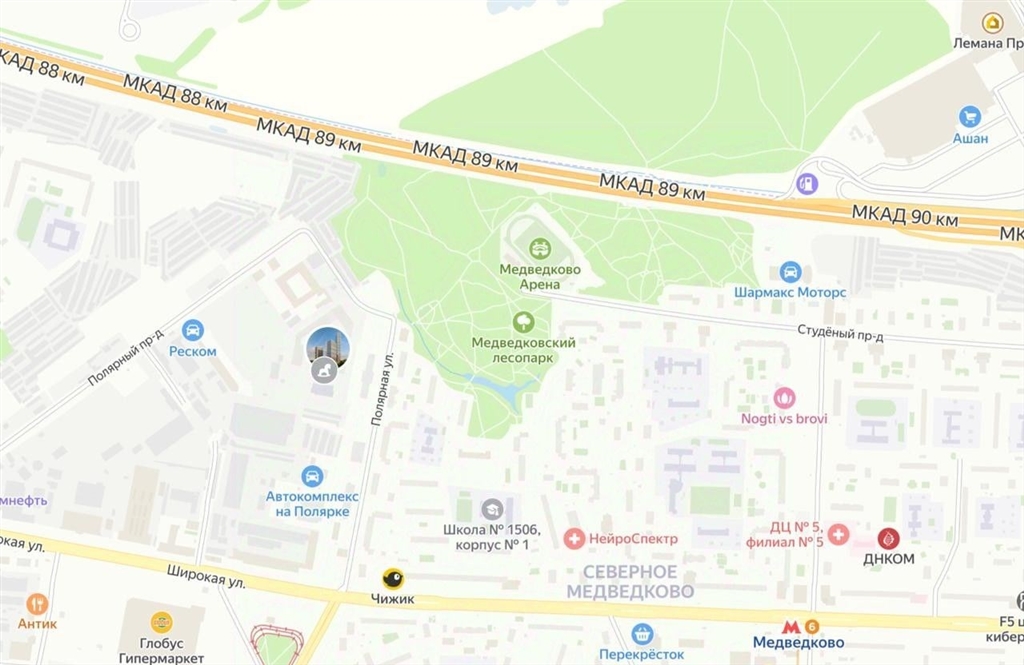Open the Глобус Гипермаркет pin
This screenshot has width=1024, height=665.
point(161,623)
